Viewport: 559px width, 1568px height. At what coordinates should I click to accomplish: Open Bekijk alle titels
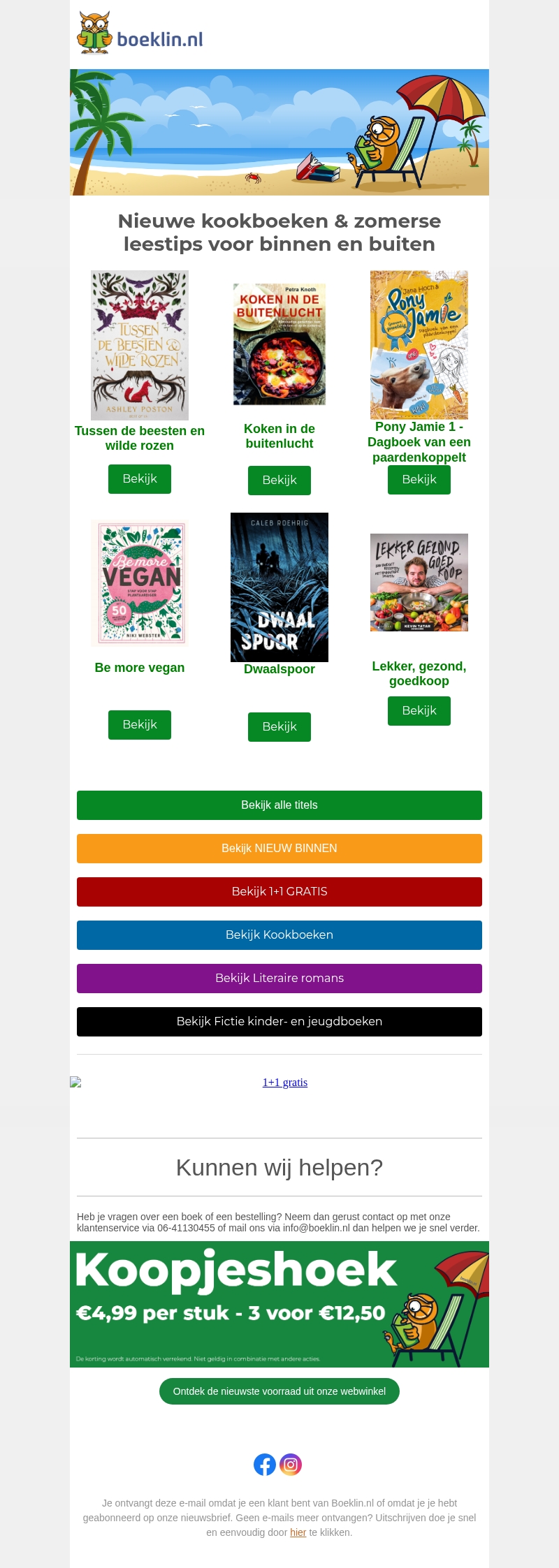click(x=279, y=805)
